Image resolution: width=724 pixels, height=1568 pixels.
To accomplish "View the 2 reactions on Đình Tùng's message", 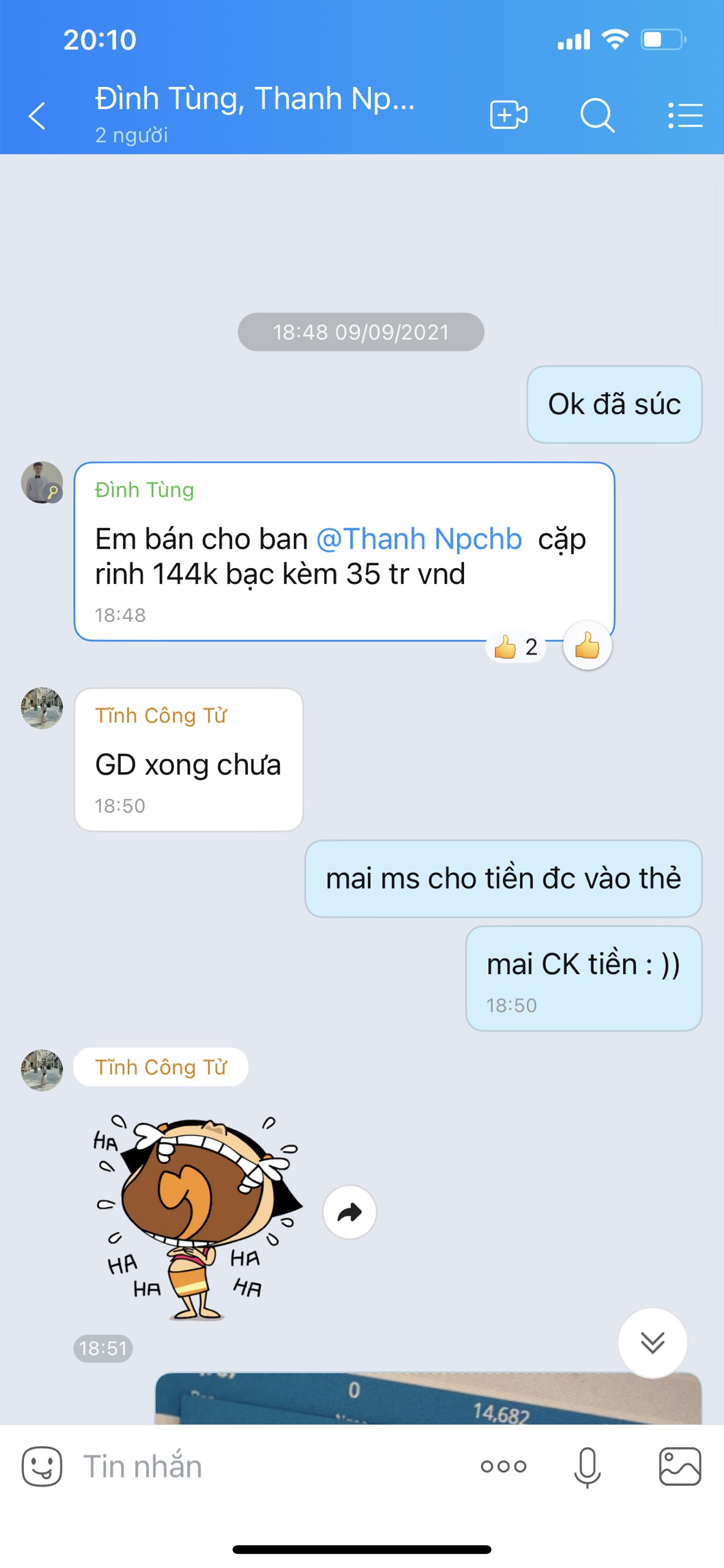I will 515,647.
